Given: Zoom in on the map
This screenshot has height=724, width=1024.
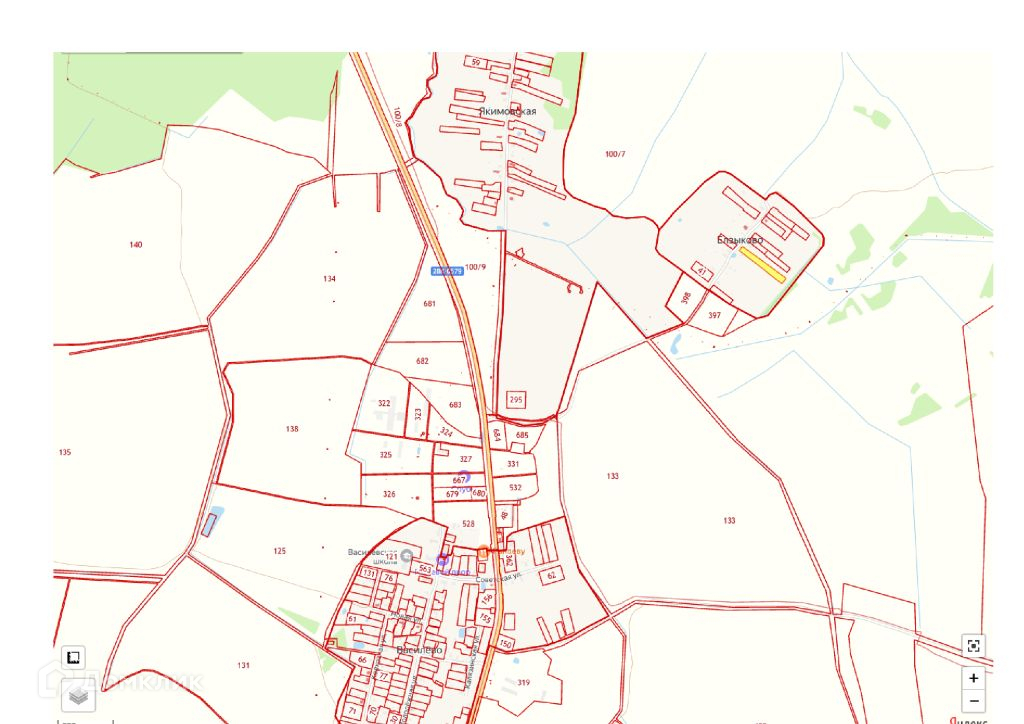Looking at the screenshot, I should coord(974,678).
